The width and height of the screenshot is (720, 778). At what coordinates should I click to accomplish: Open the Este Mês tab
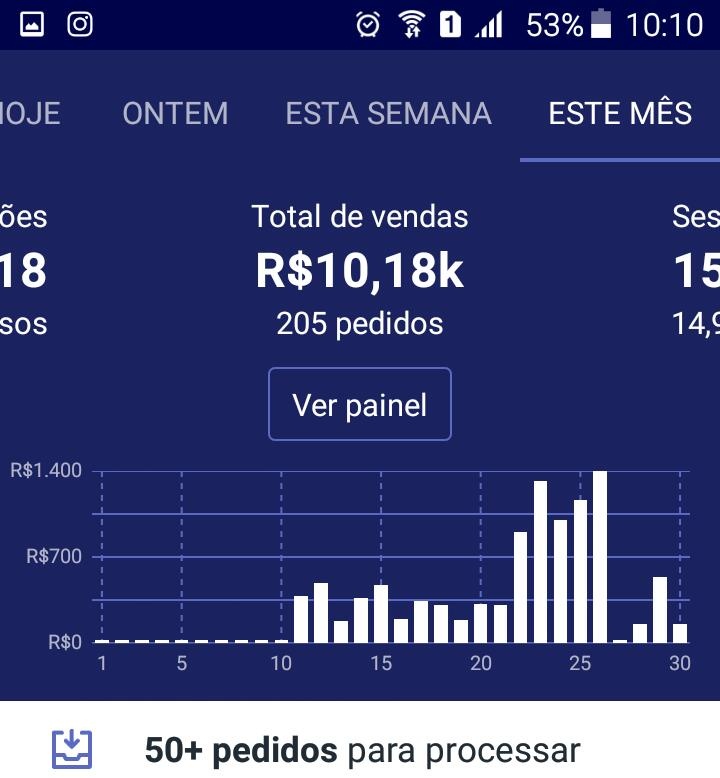(620, 113)
